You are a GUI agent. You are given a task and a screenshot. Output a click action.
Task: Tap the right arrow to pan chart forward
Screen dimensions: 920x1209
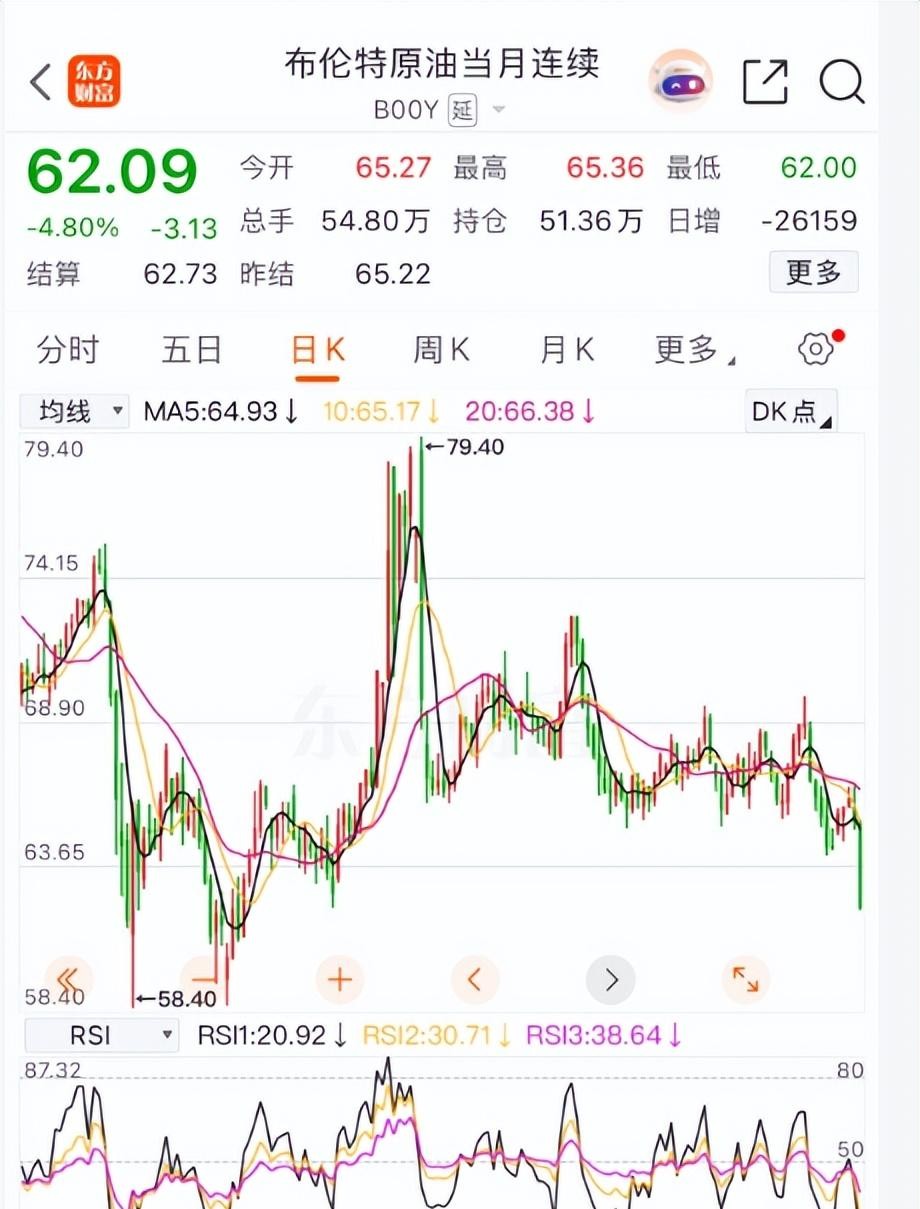[611, 979]
